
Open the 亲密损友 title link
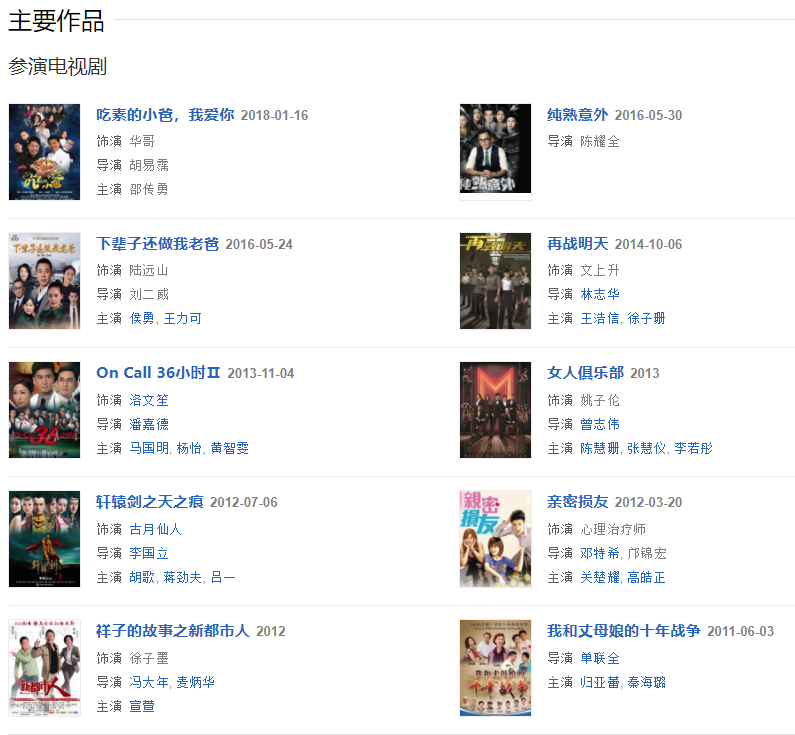tap(577, 502)
